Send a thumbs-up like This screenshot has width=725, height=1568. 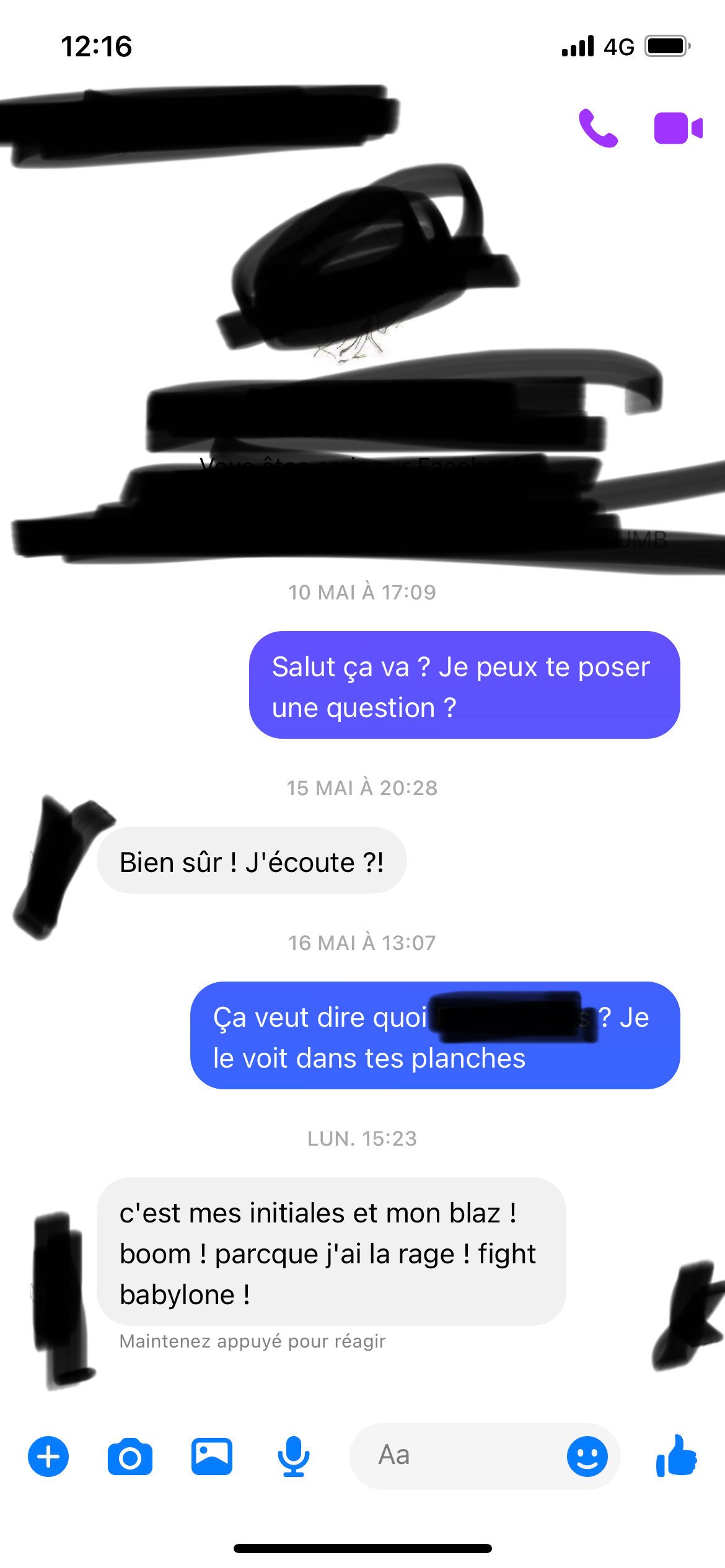coord(677,1456)
